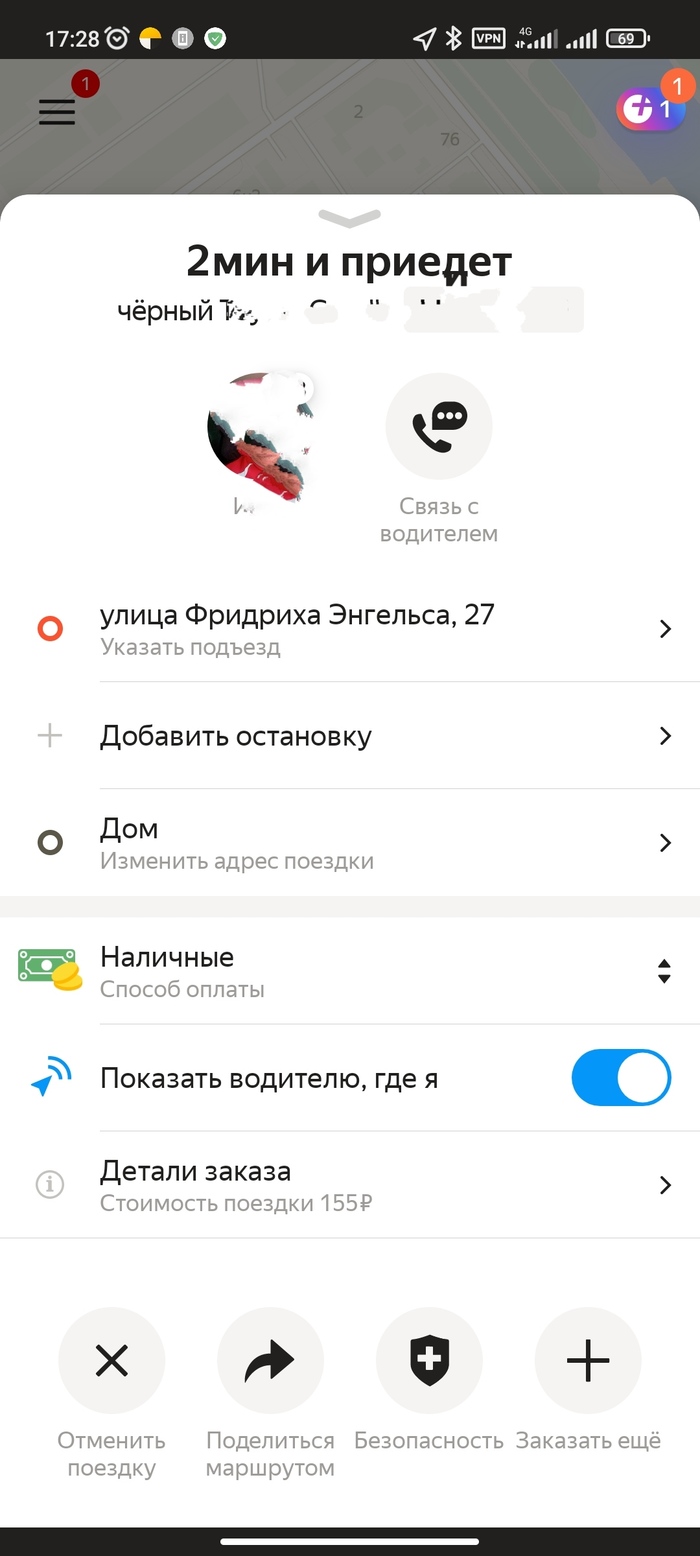Open the hamburger menu
Screen dimensions: 700x1556
57,112
